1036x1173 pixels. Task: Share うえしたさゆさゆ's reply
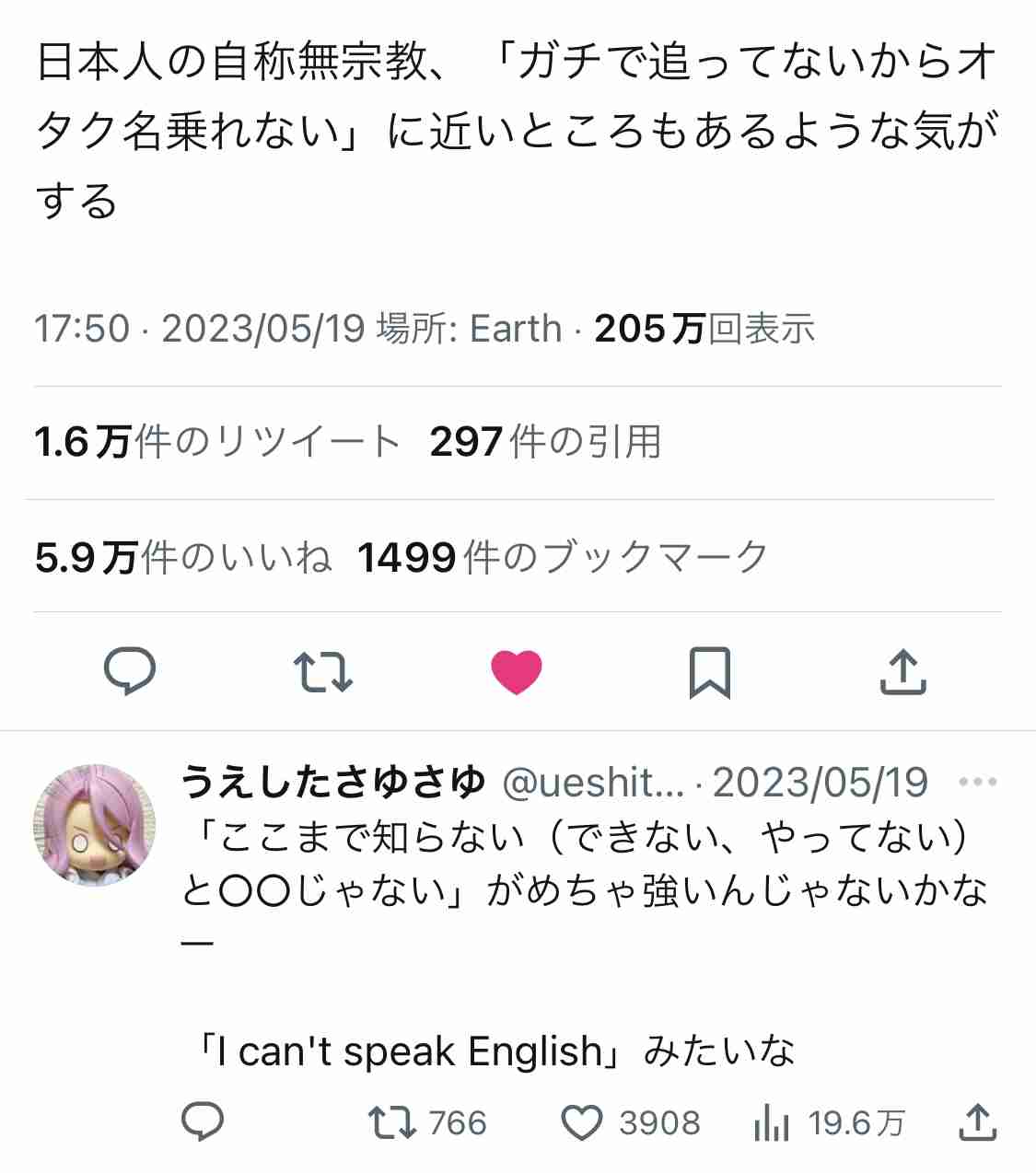pyautogui.click(x=977, y=1122)
